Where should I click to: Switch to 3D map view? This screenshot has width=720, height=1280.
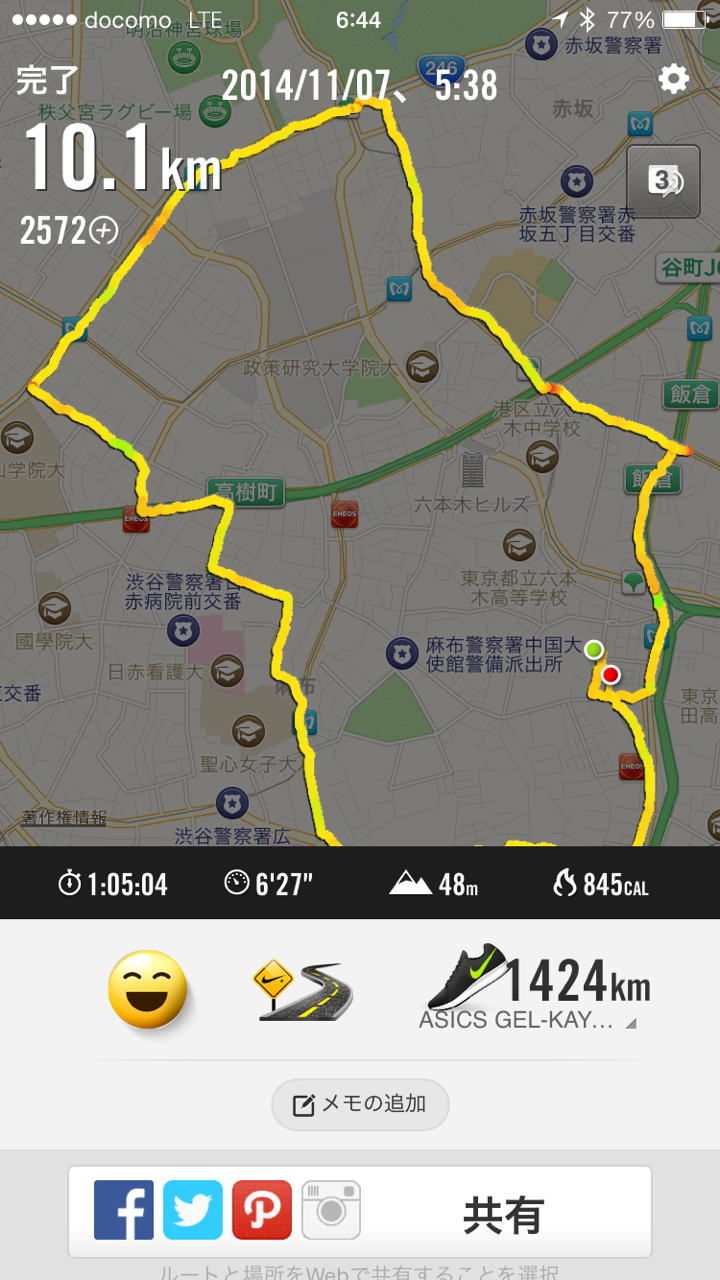pyautogui.click(x=663, y=181)
